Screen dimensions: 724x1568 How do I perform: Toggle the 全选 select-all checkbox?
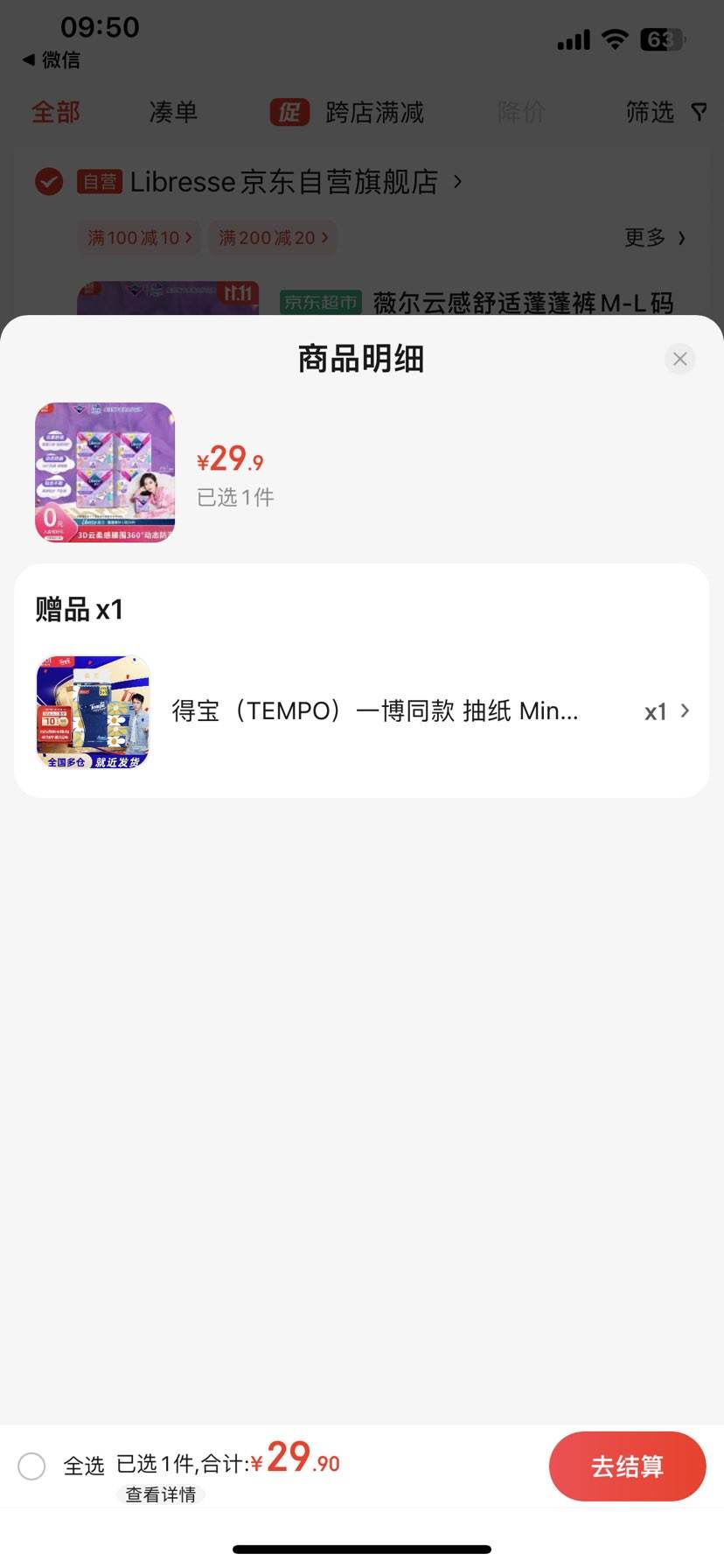click(31, 1466)
